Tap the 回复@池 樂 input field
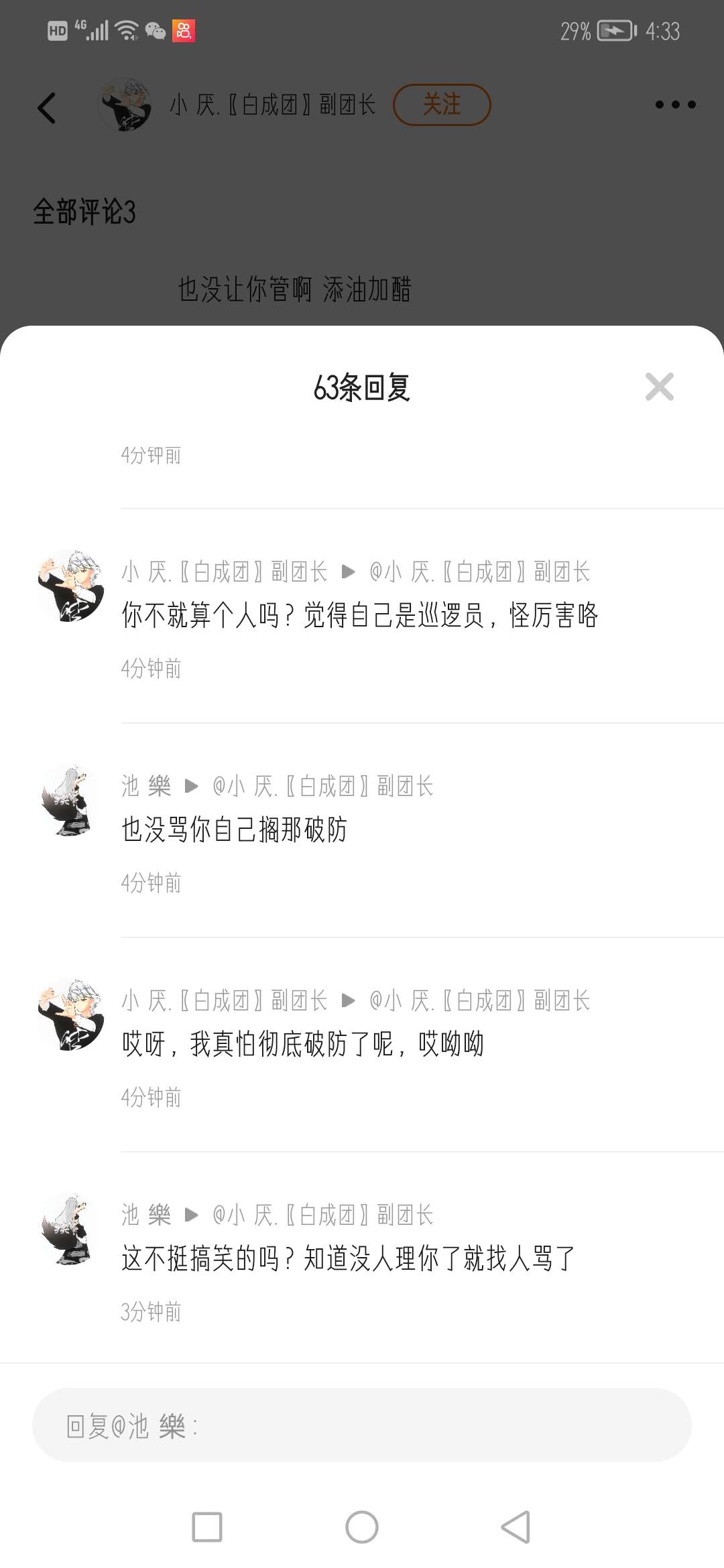 362,1425
